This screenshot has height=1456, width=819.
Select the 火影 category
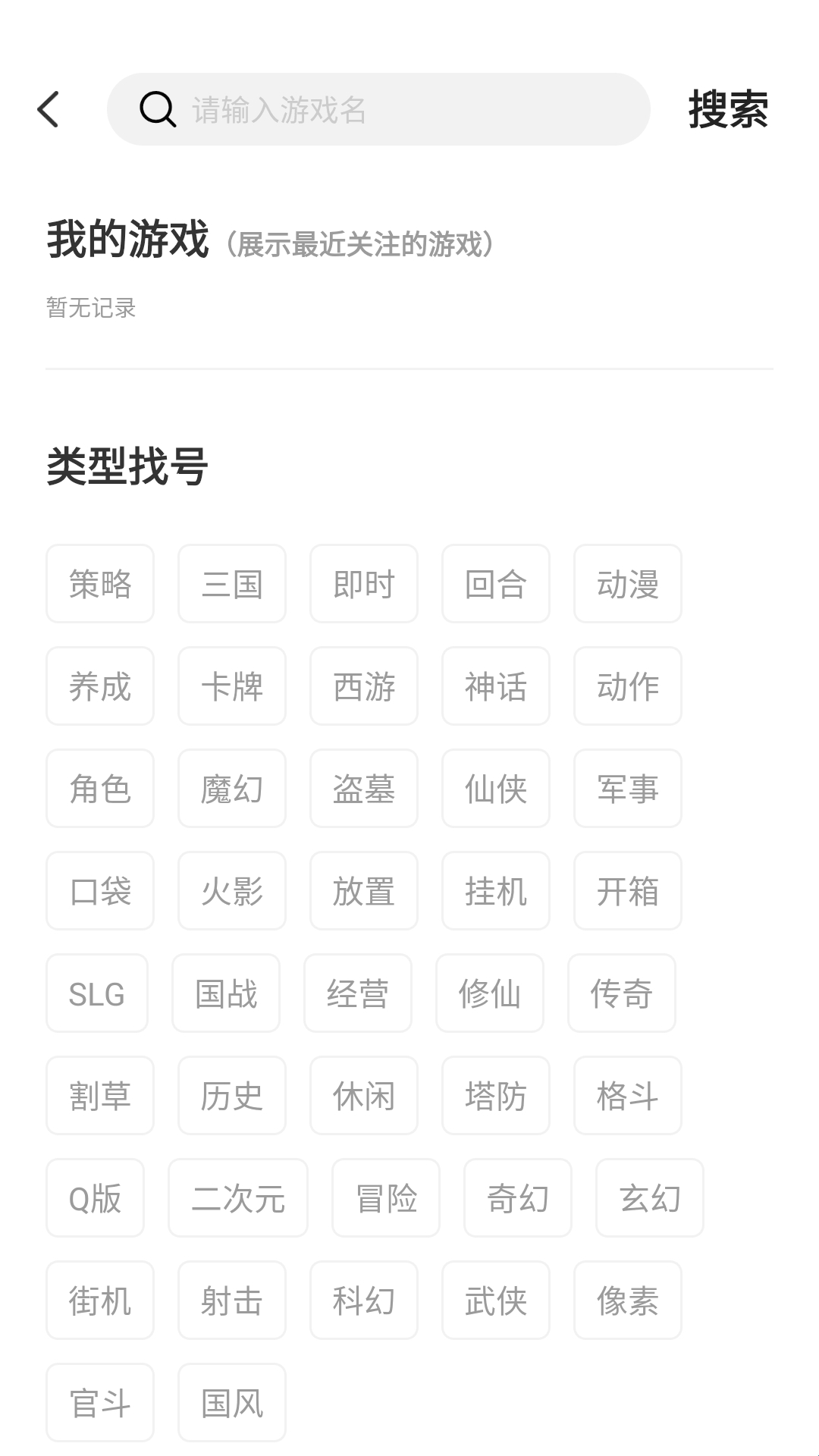232,891
